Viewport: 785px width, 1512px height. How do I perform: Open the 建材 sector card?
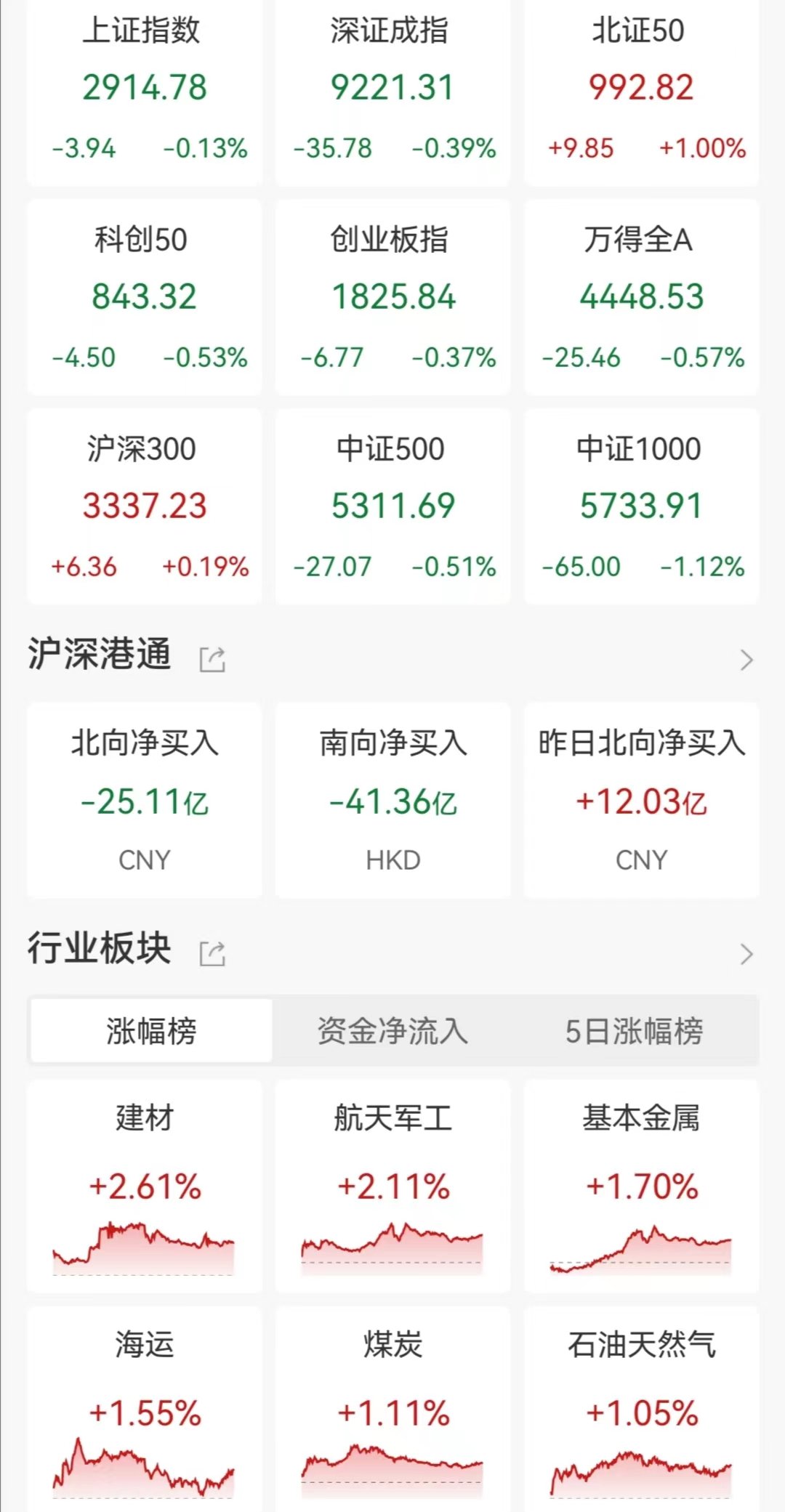pyautogui.click(x=144, y=1186)
